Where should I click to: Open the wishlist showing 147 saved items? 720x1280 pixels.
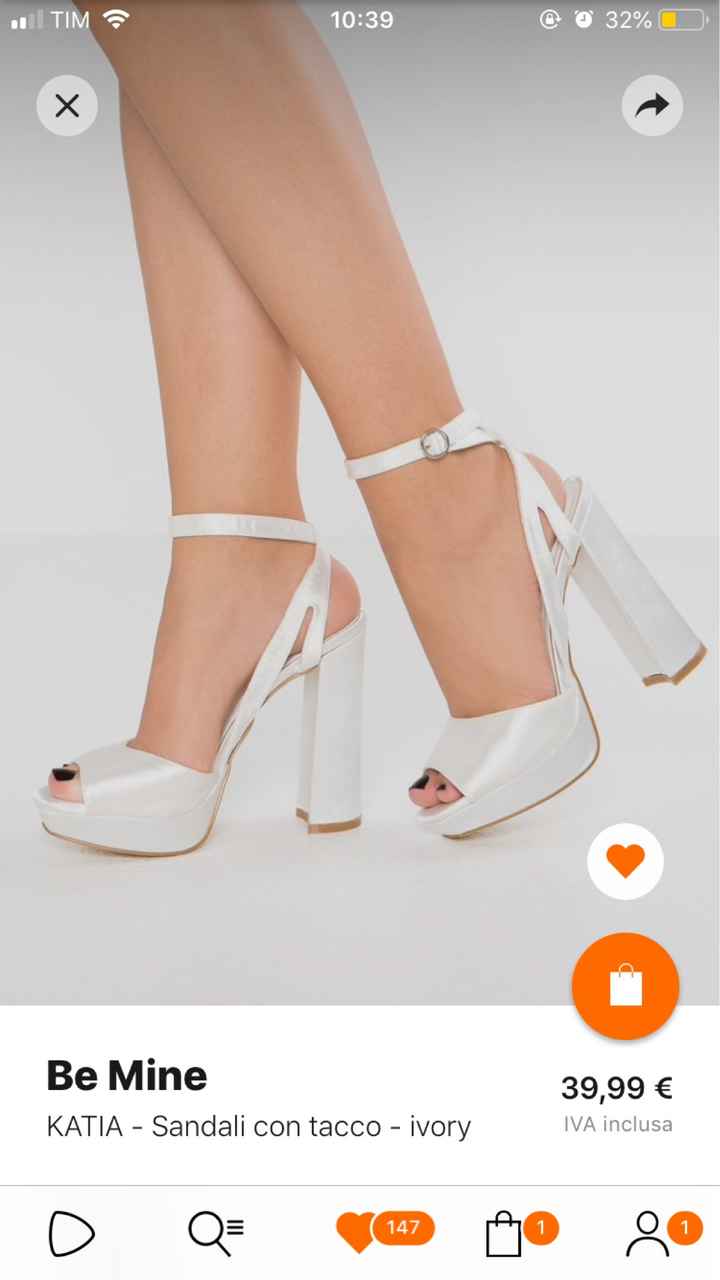pos(357,1228)
